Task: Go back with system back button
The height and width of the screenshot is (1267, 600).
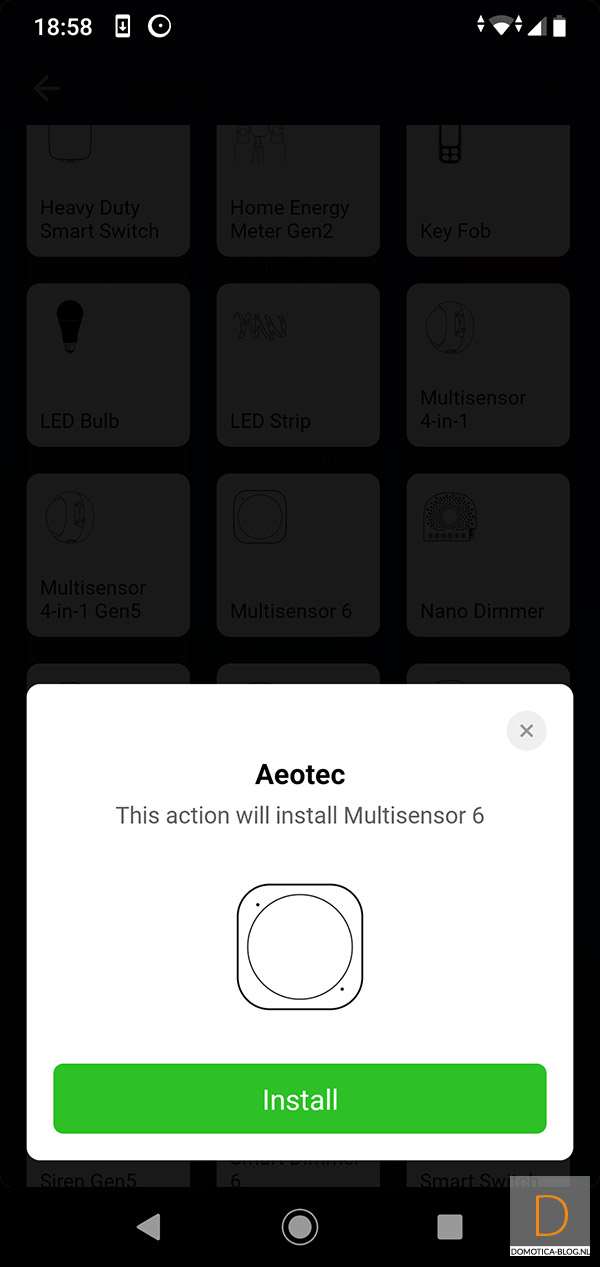Action: [x=149, y=1226]
